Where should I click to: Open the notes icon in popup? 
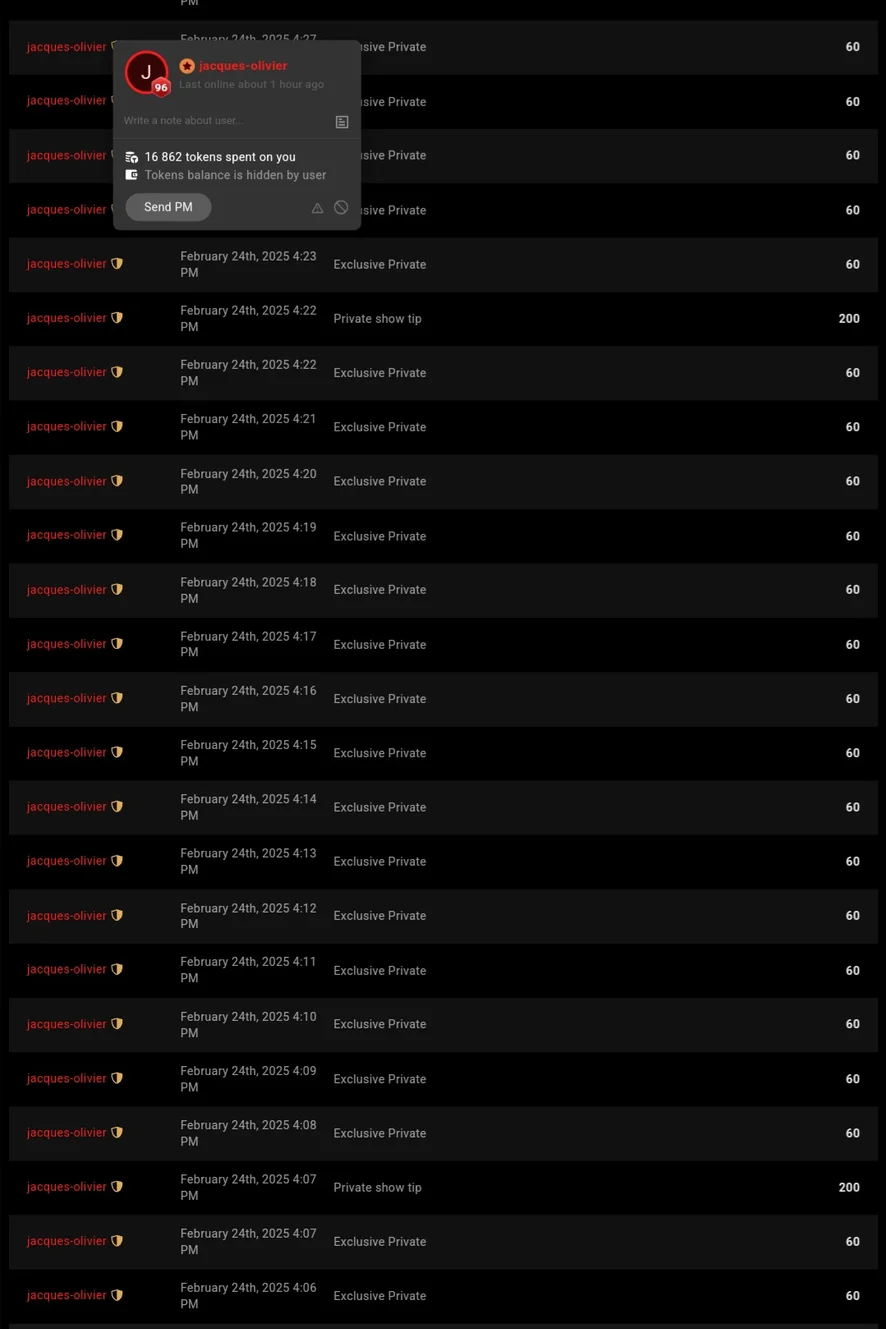click(x=342, y=122)
